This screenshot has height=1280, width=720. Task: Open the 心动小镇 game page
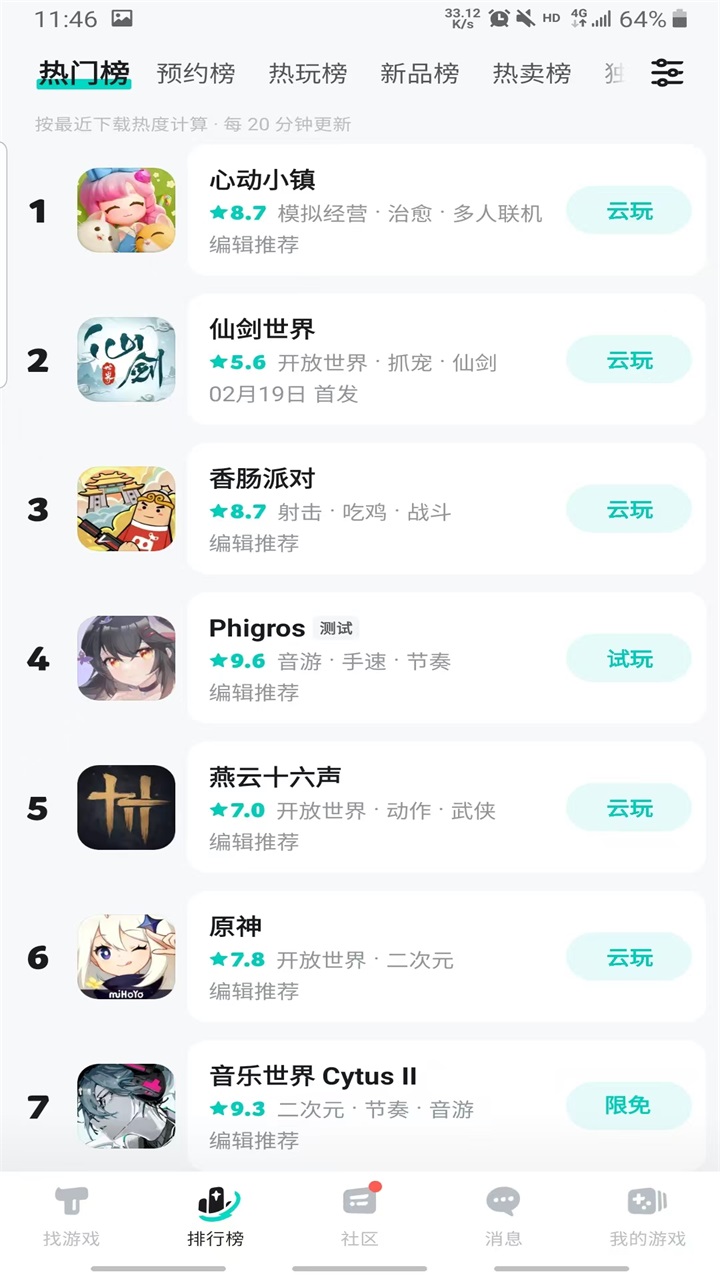point(262,180)
